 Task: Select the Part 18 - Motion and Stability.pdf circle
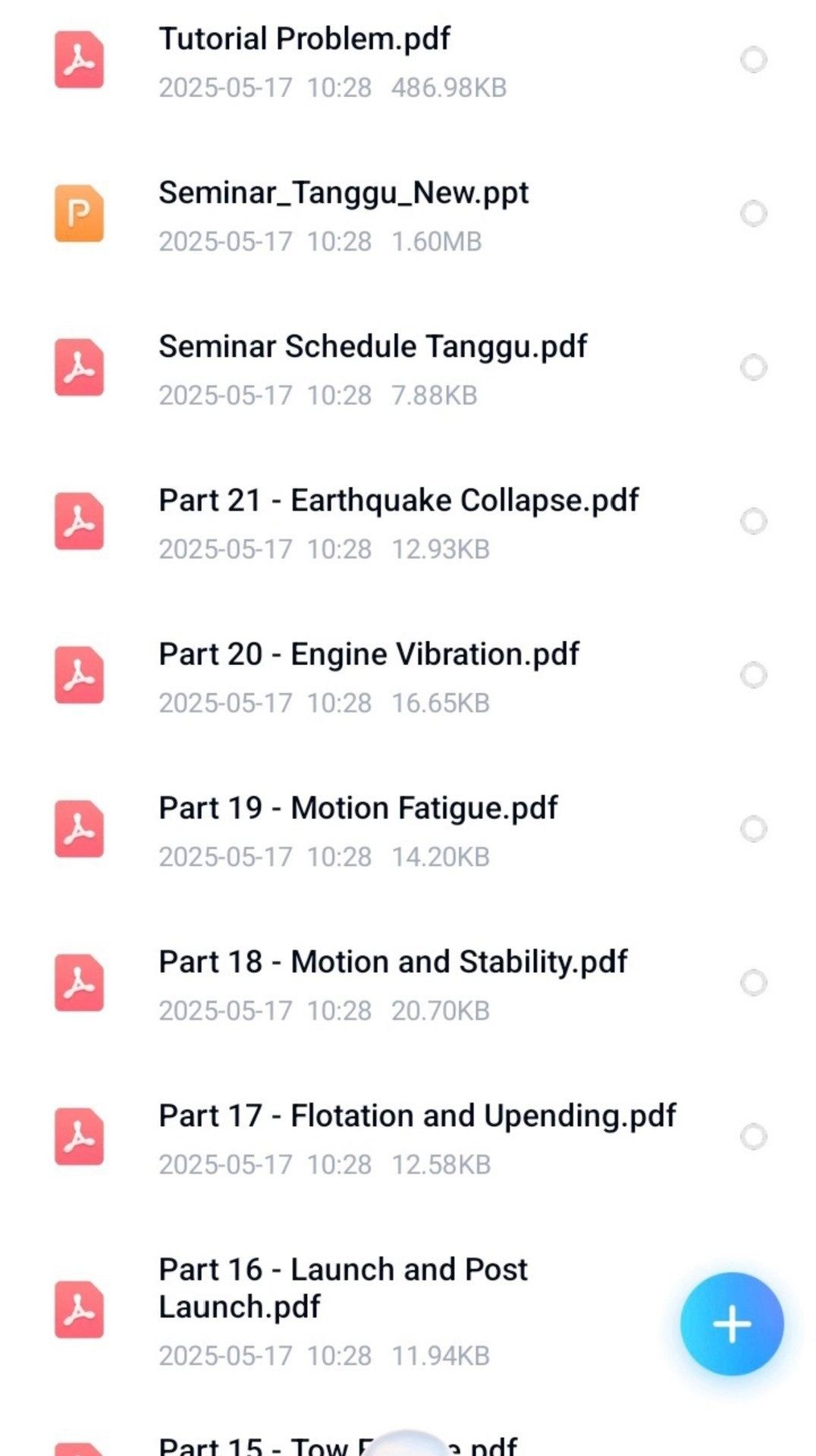point(753,983)
